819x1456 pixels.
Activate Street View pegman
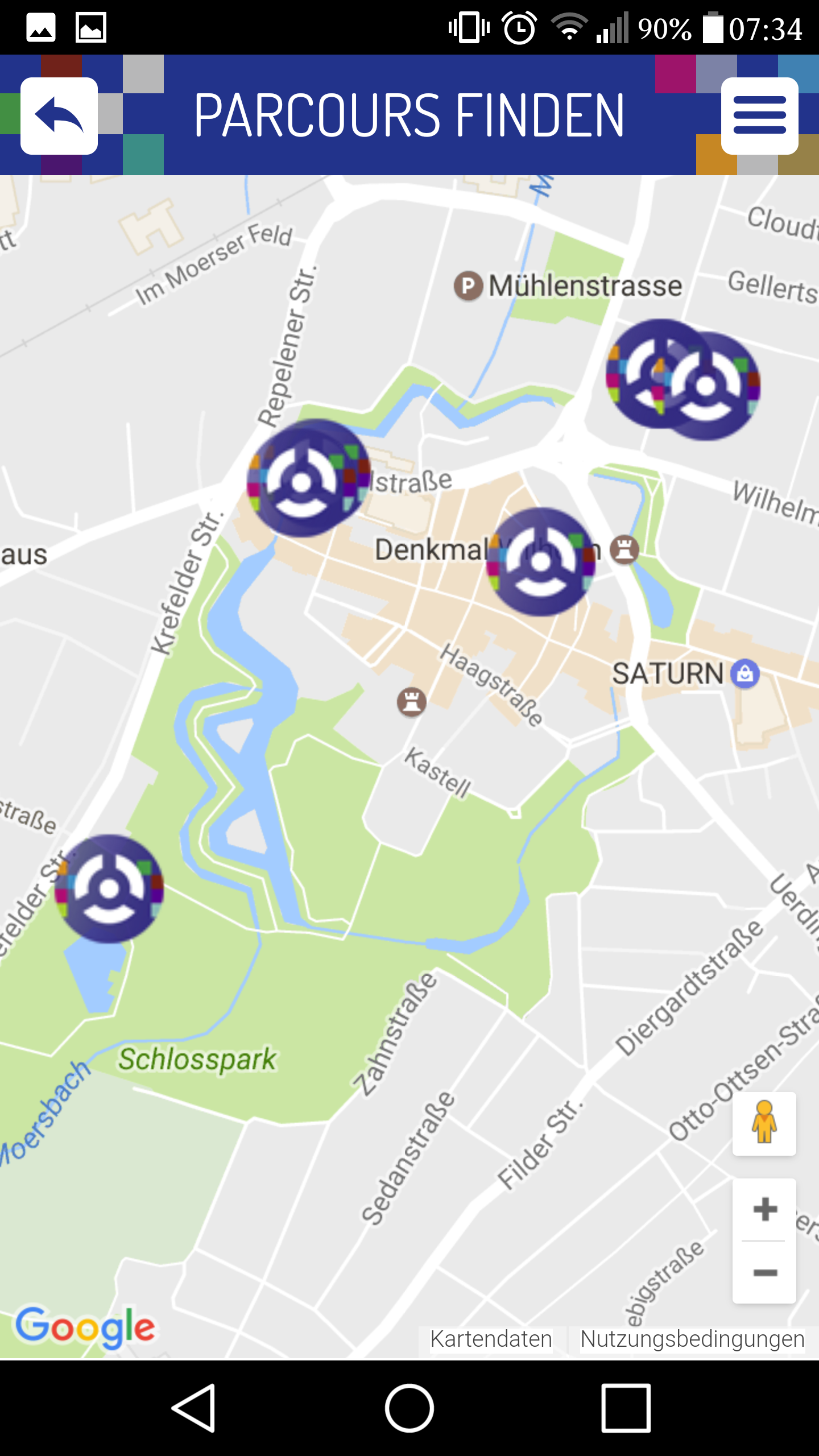764,1123
